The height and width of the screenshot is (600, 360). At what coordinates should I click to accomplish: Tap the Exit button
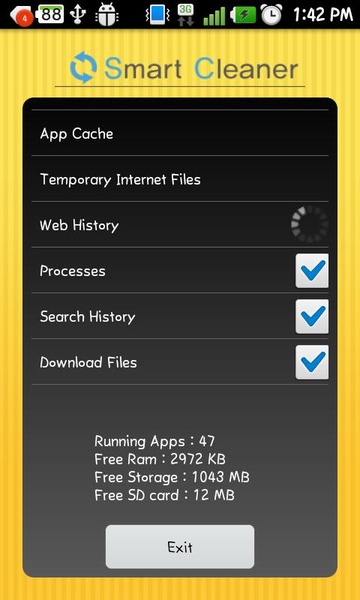180,546
